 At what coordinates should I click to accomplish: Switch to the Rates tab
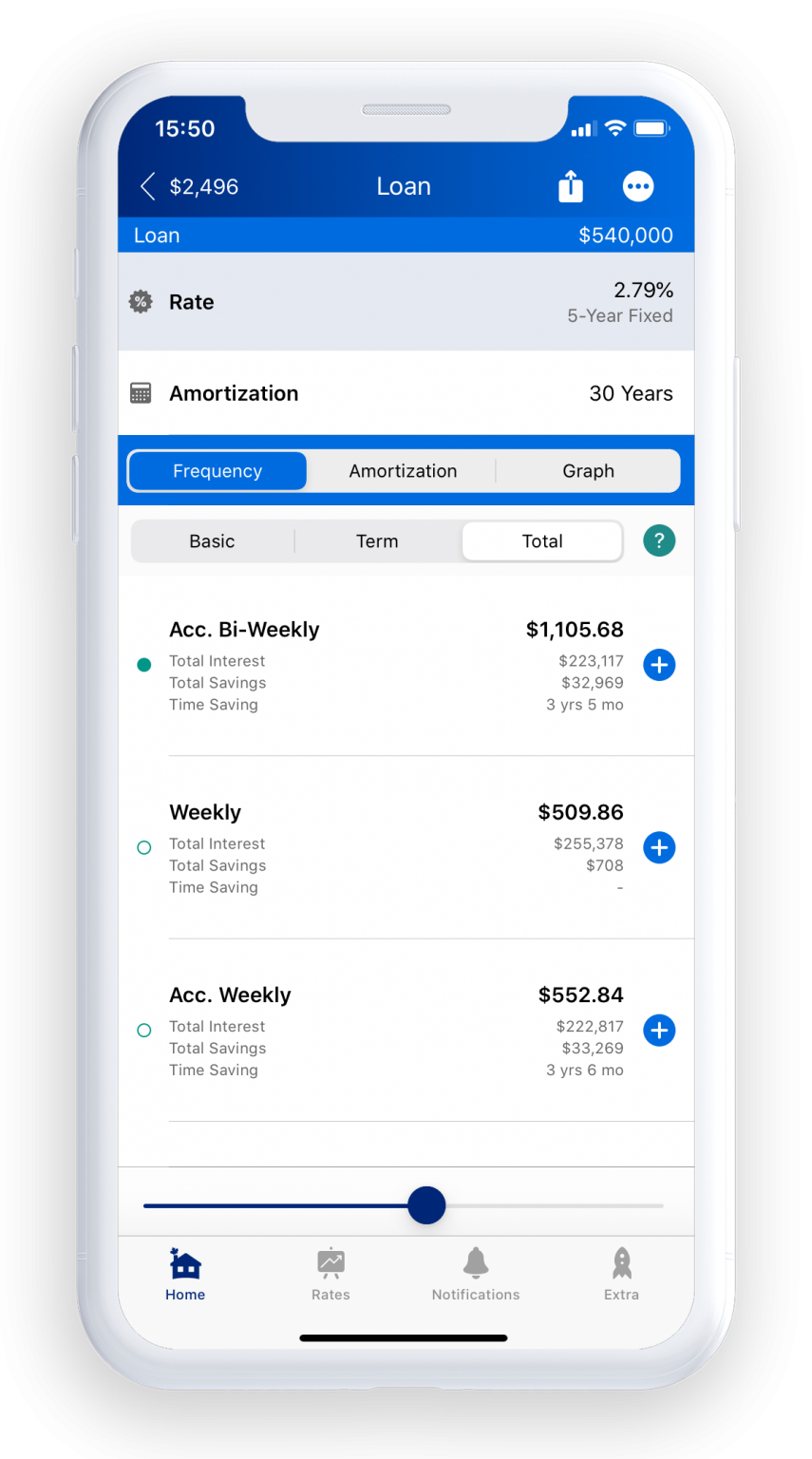coord(330,1274)
